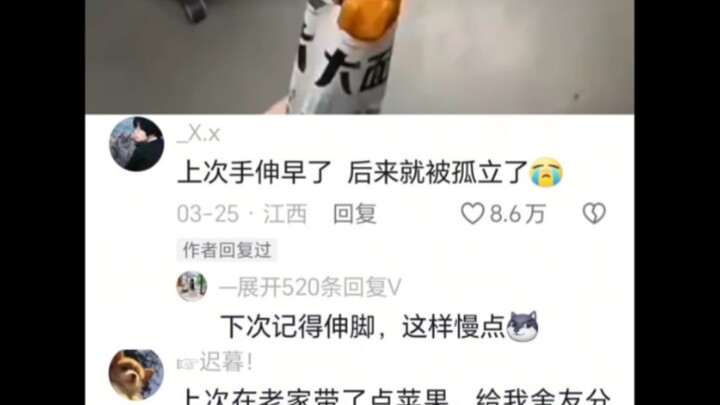Image resolution: width=720 pixels, height=405 pixels.
Task: Open 迟暮's profile avatar
Action: click(x=136, y=375)
